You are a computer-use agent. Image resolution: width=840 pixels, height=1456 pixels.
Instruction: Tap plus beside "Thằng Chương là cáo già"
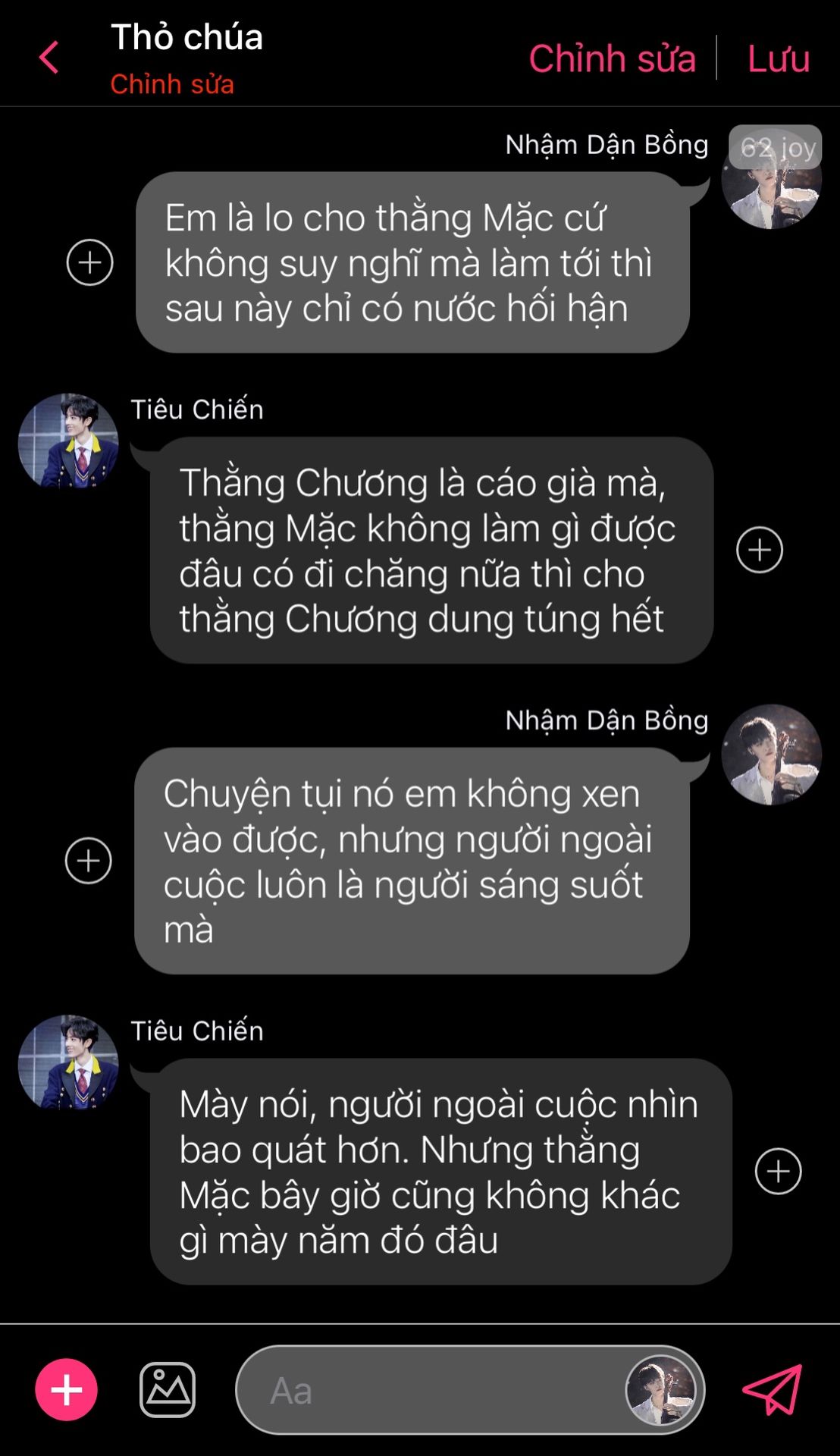coord(759,550)
